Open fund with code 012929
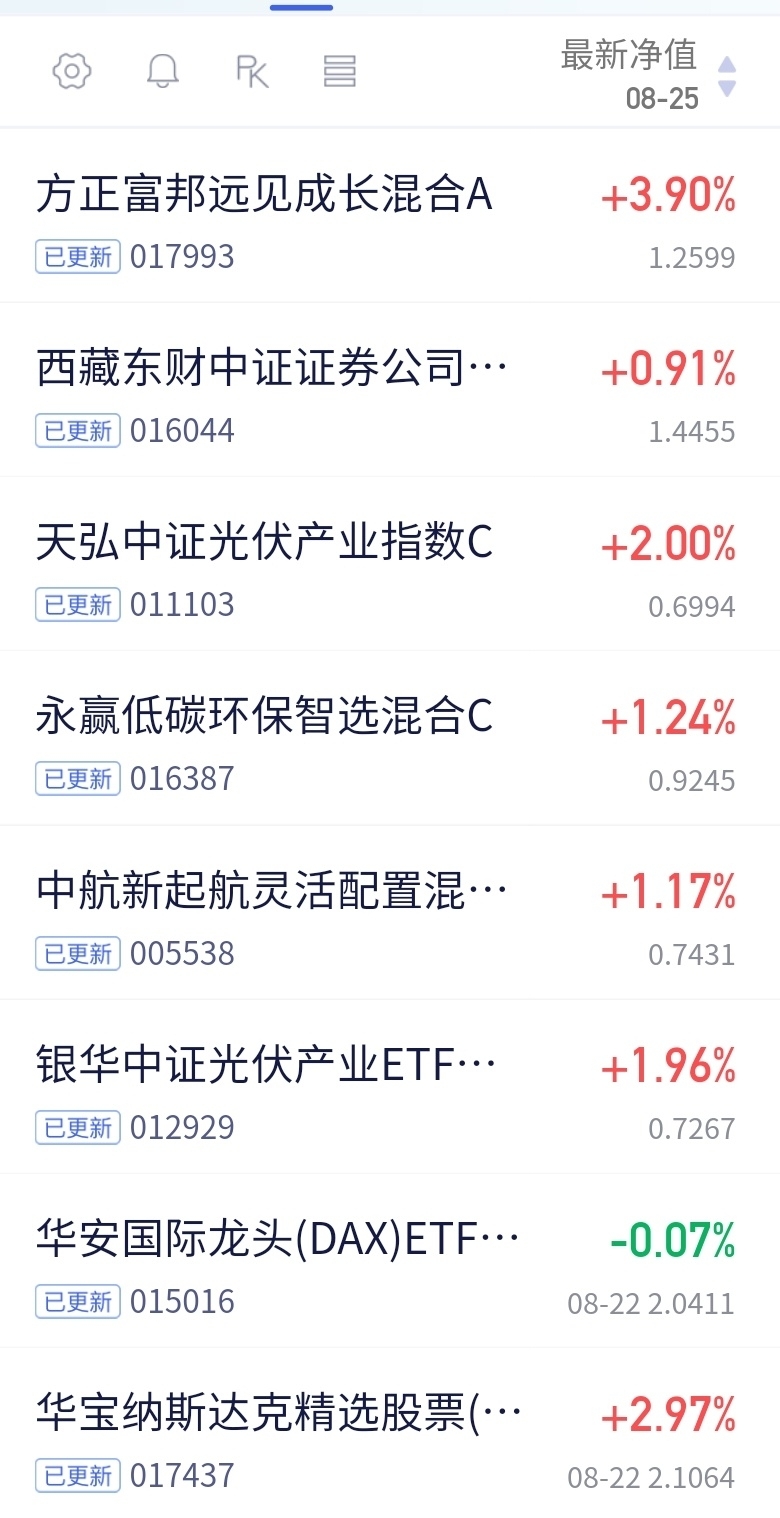The image size is (780, 1518). point(390,1086)
